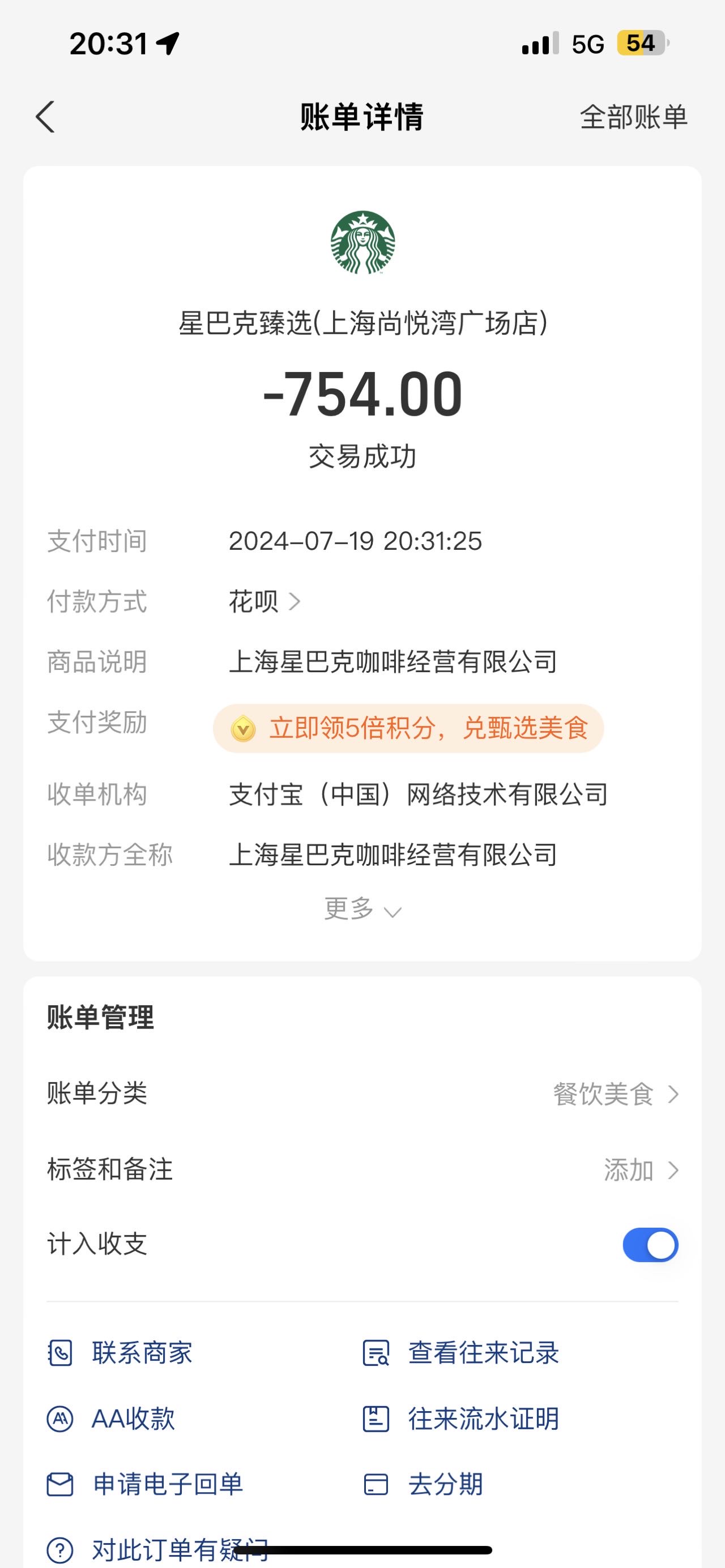The height and width of the screenshot is (1568, 725).
Task: Change 账单分类 from 餐饮美食
Action: tap(362, 1093)
